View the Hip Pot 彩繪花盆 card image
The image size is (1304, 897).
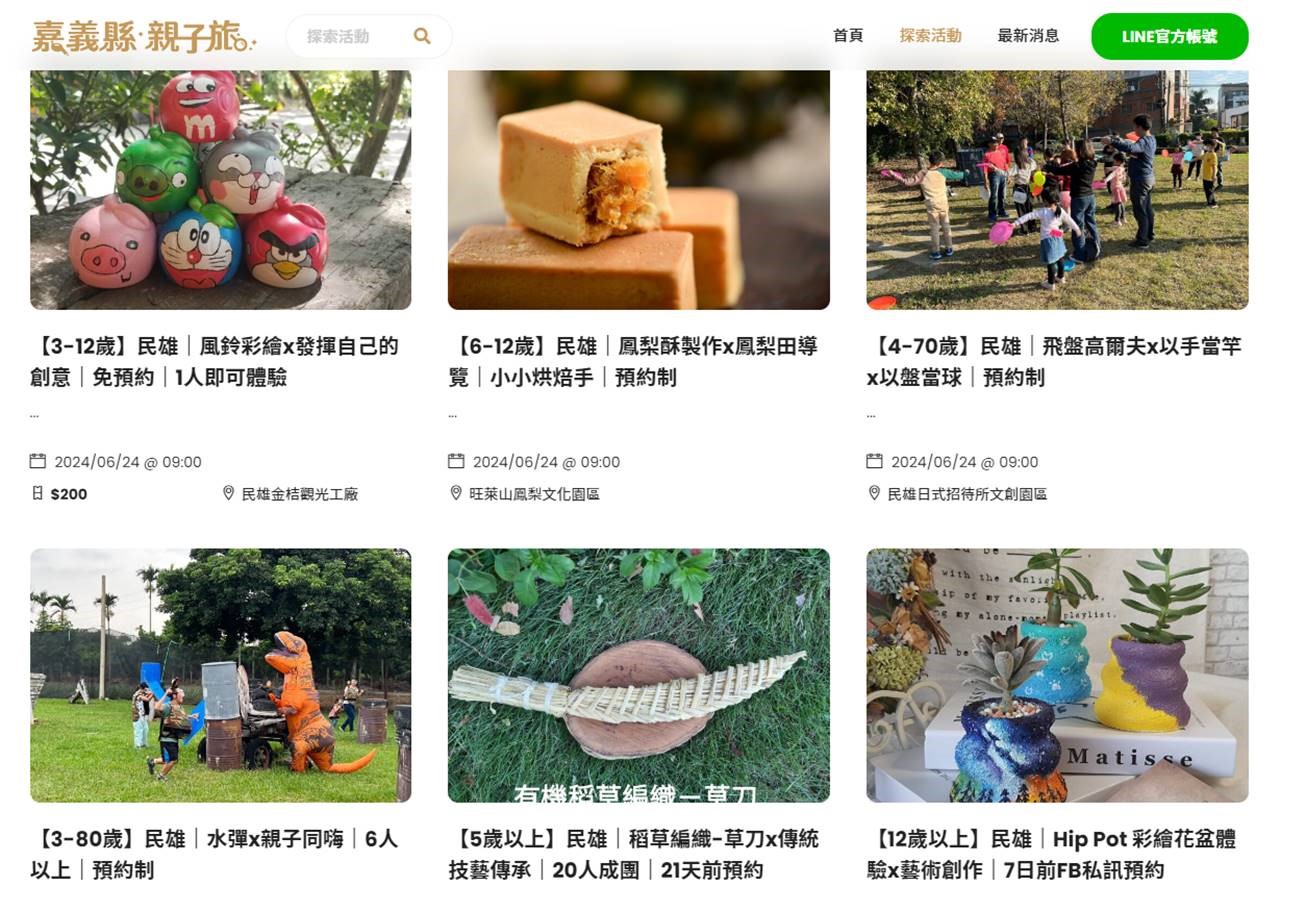click(1057, 675)
